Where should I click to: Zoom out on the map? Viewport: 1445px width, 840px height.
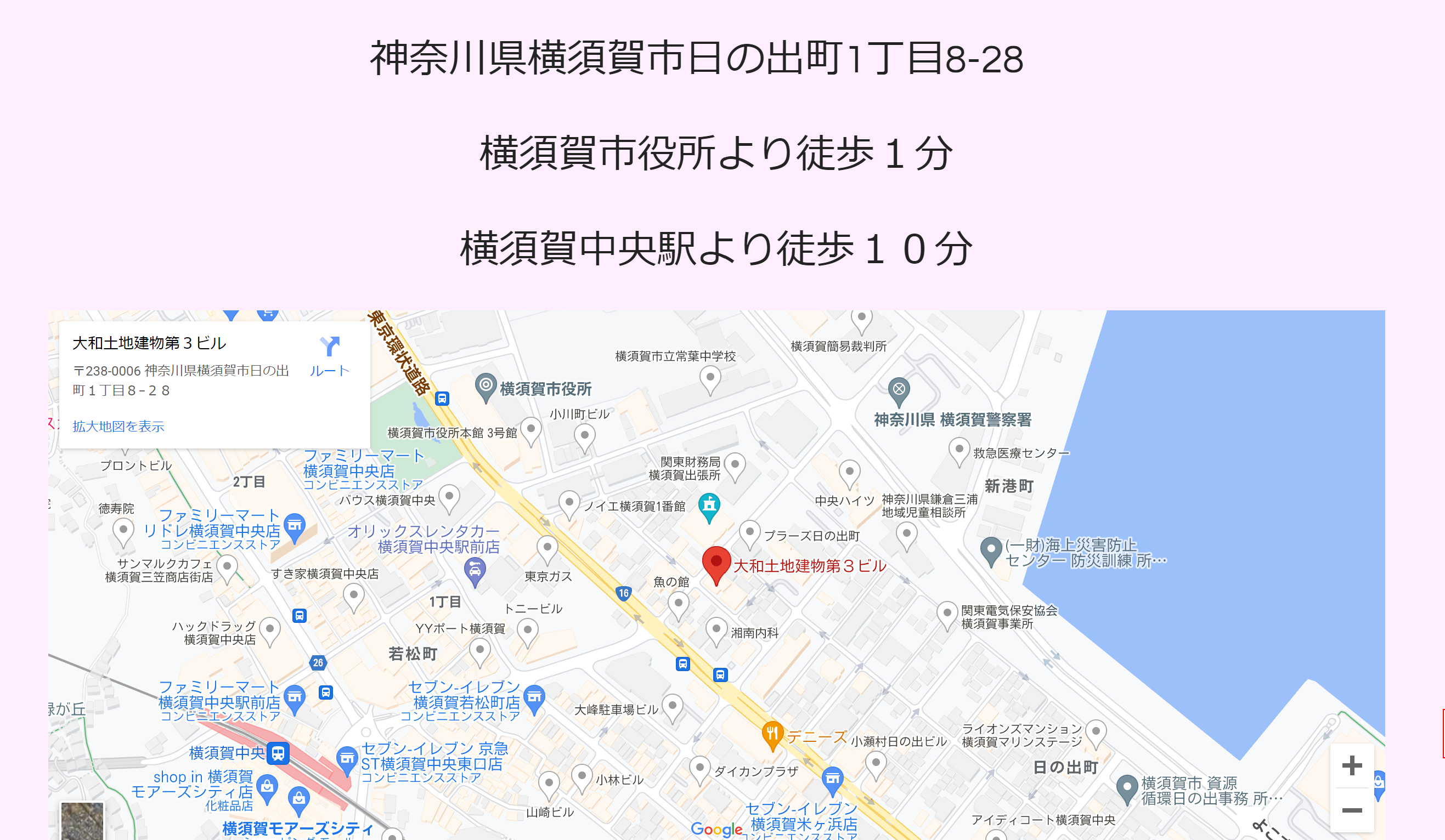coord(1352,810)
